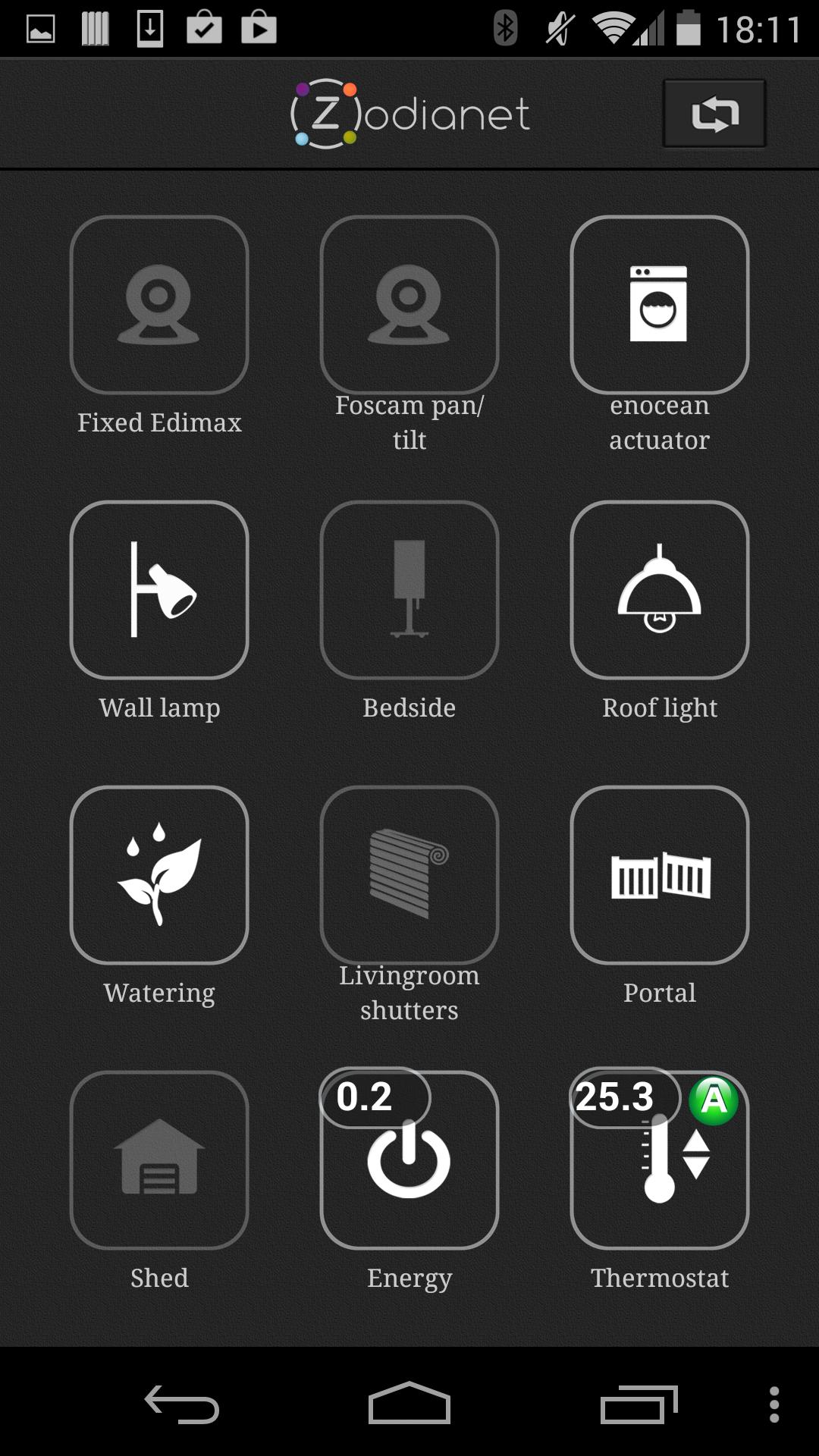Toggle the Energy power switch
This screenshot has width=819, height=1456.
click(409, 1161)
